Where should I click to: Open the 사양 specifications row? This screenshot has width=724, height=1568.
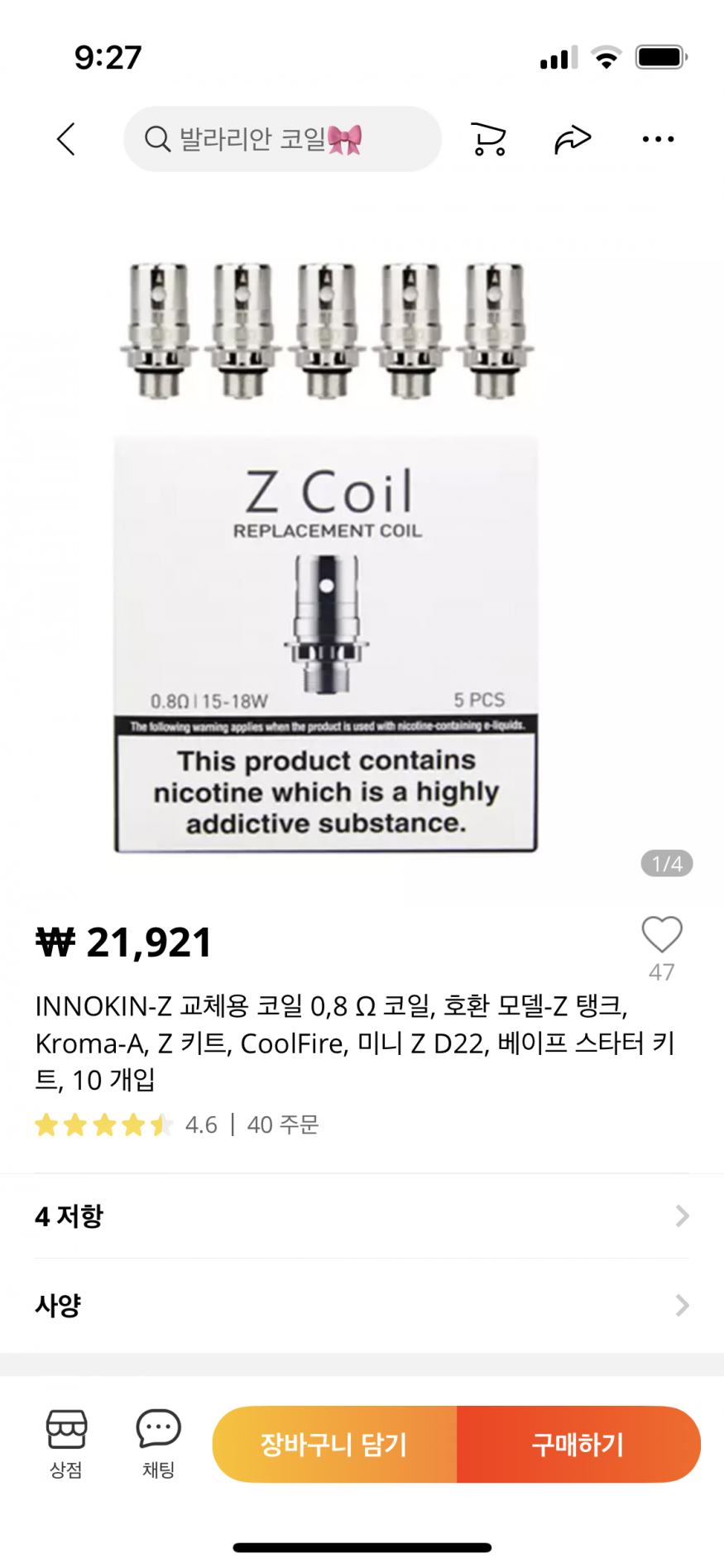362,1305
